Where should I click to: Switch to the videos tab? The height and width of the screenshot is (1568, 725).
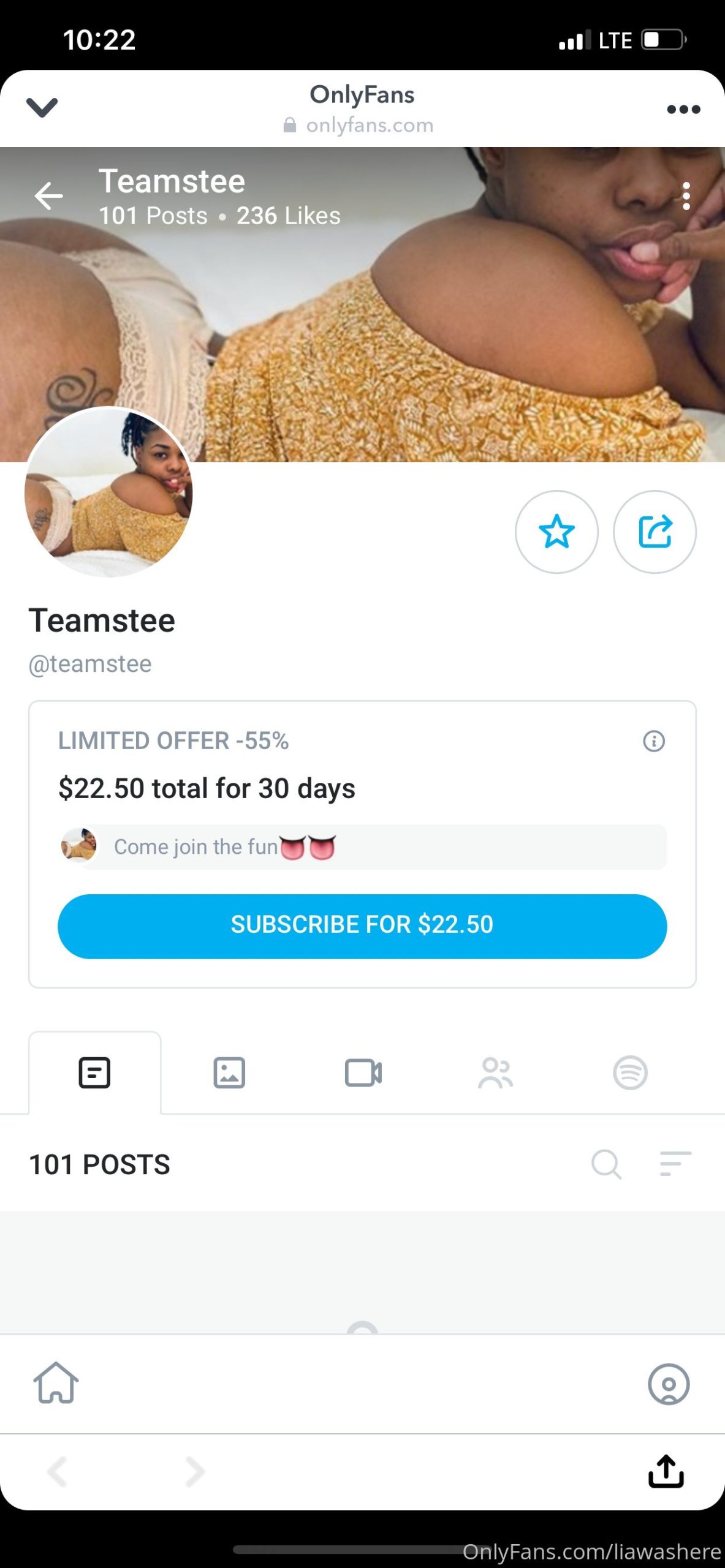pyautogui.click(x=363, y=1073)
